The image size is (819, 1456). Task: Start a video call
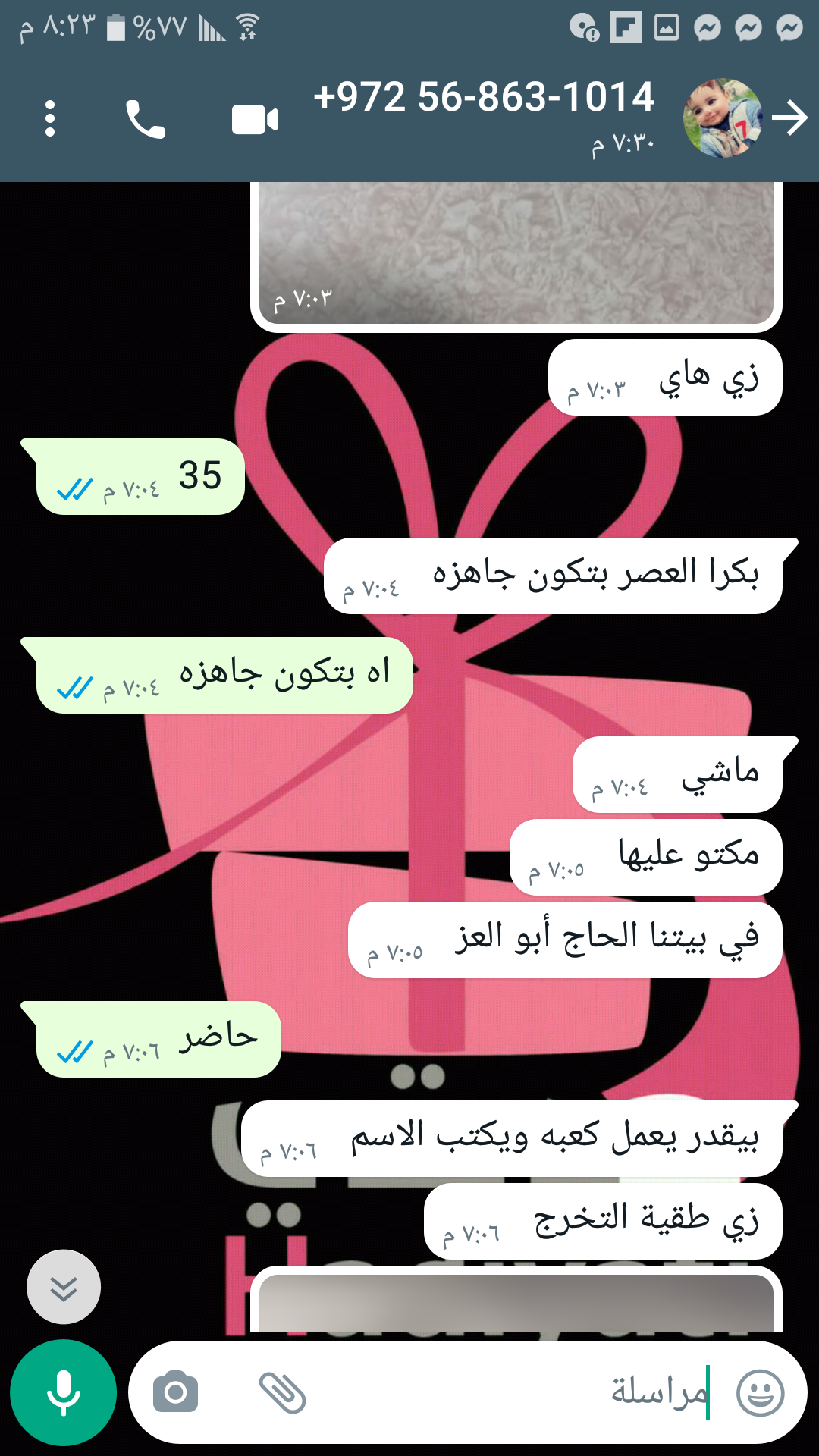(255, 120)
